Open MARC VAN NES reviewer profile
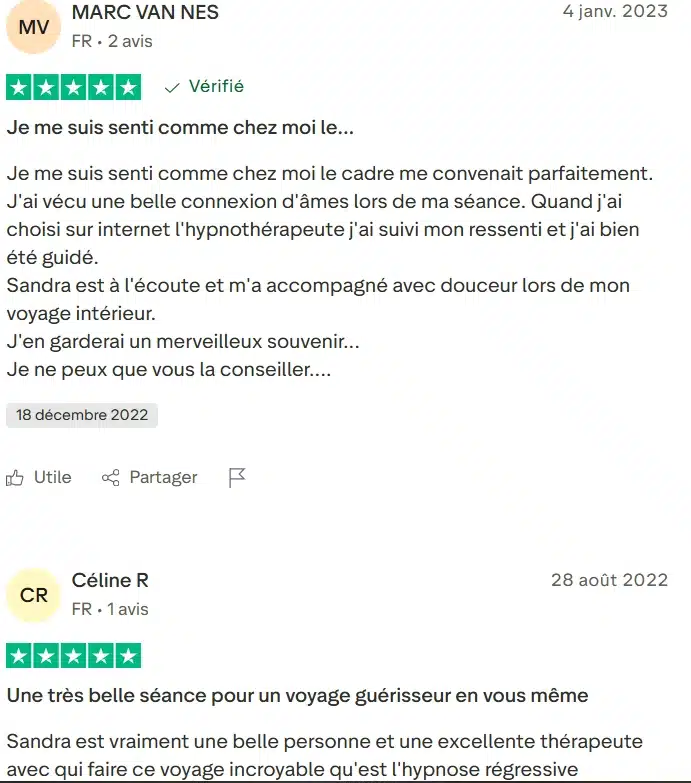The height and width of the screenshot is (783, 691). [x=145, y=13]
